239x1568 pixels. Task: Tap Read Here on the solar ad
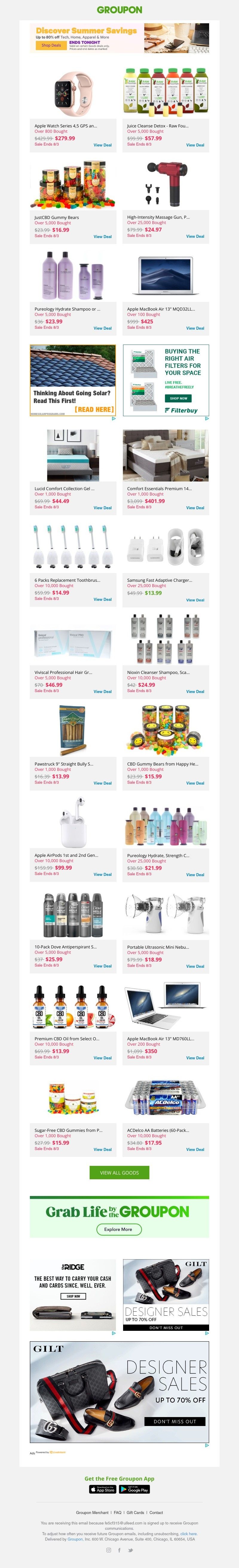pos(94,409)
